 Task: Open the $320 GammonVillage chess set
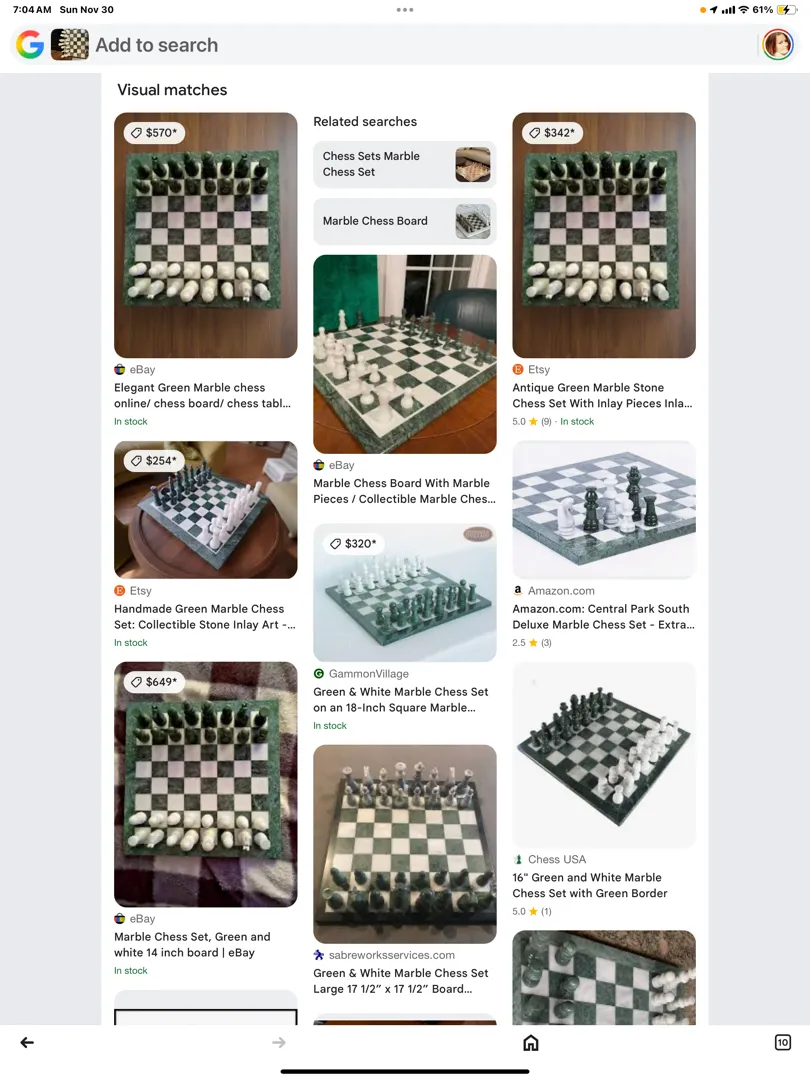404,592
